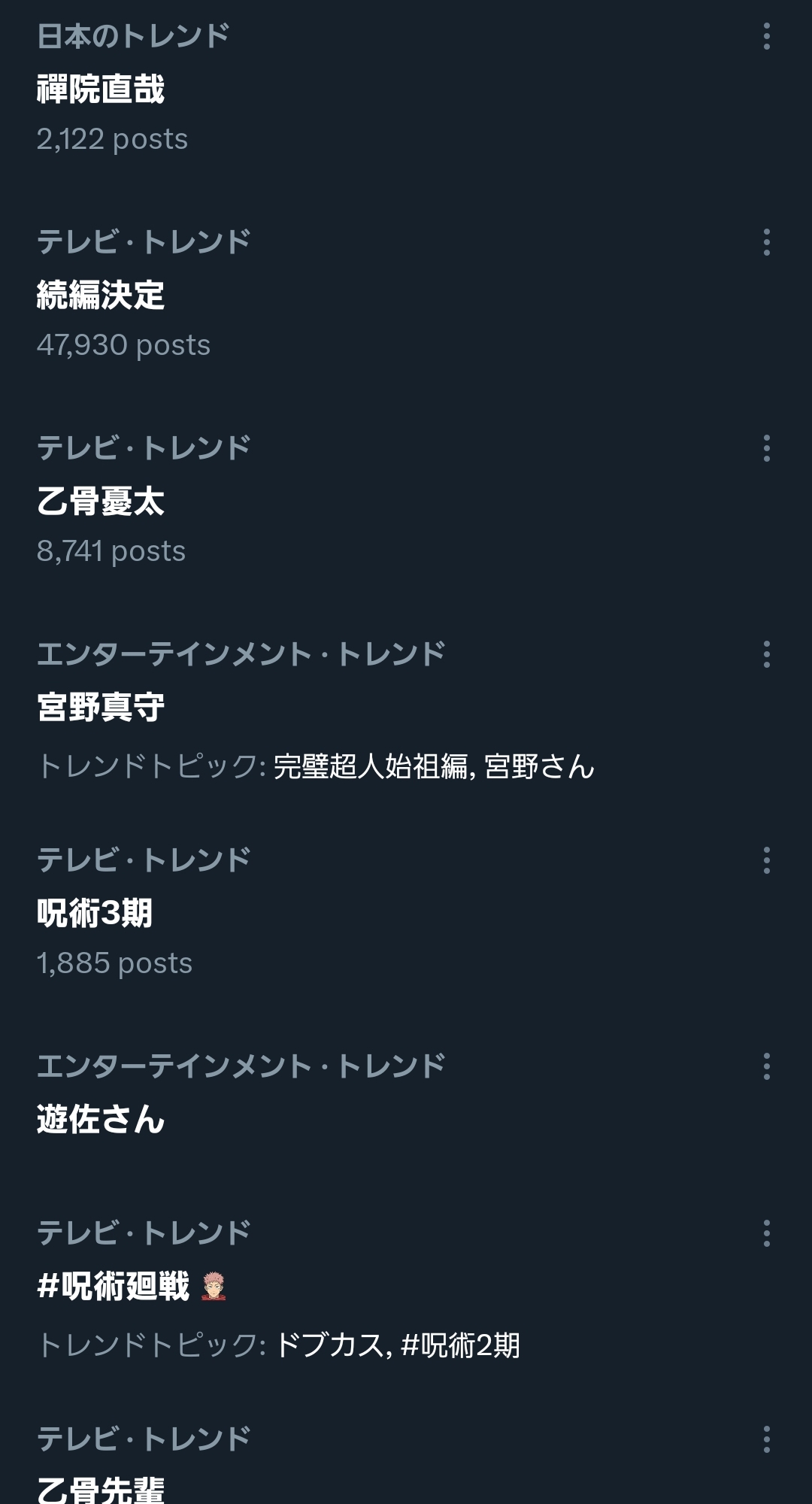Open the #呪術廻戦 hashtag trend

click(113, 1287)
